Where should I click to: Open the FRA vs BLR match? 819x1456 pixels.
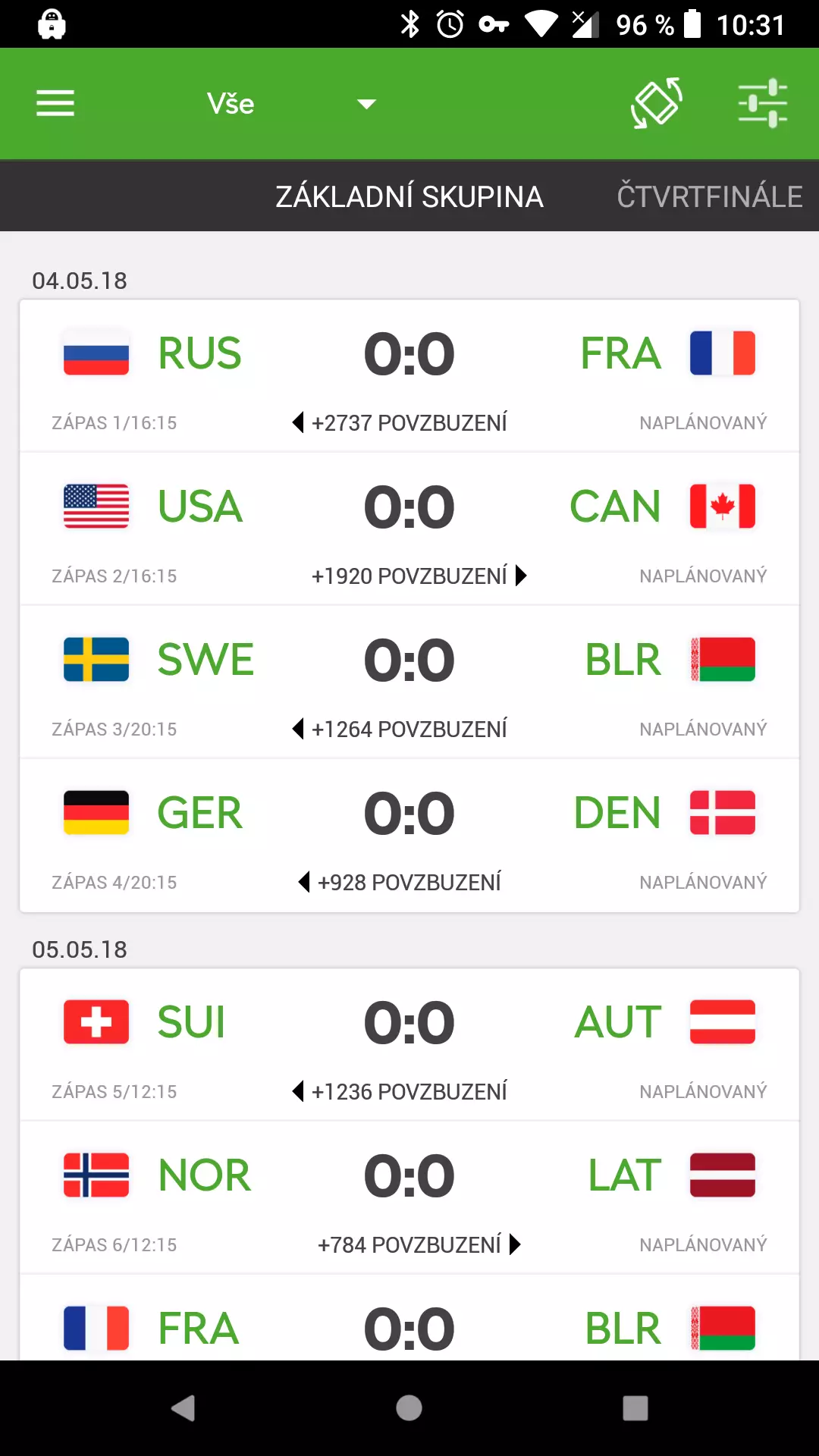pyautogui.click(x=409, y=1318)
